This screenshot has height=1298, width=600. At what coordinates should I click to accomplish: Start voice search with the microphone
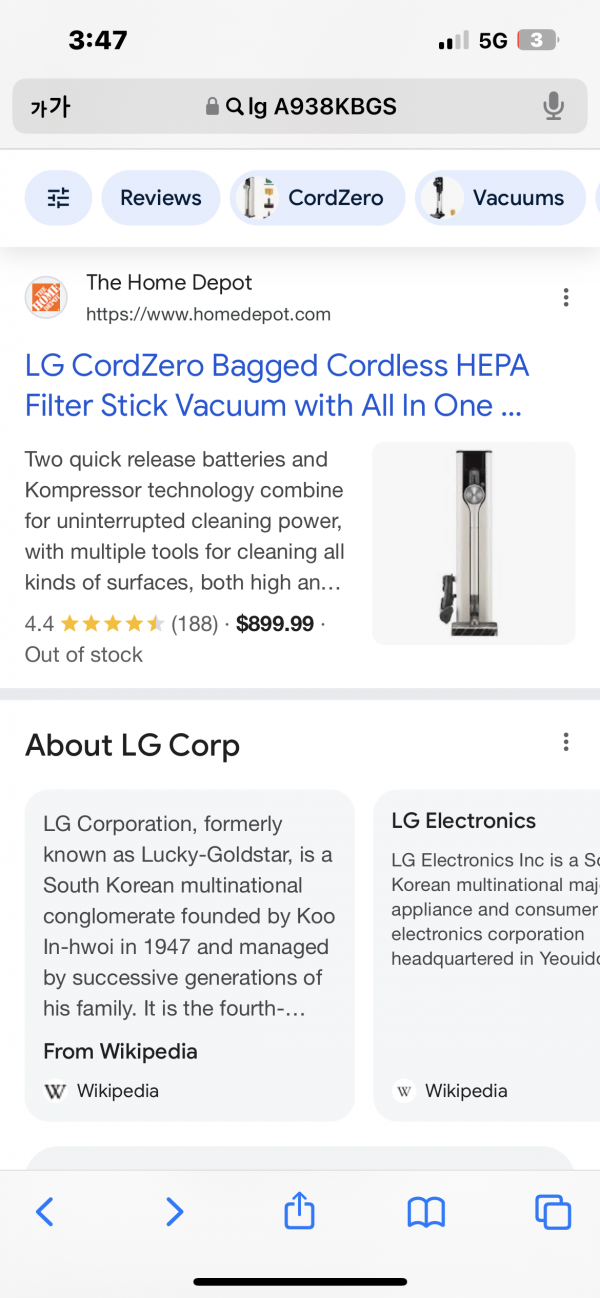pos(553,106)
